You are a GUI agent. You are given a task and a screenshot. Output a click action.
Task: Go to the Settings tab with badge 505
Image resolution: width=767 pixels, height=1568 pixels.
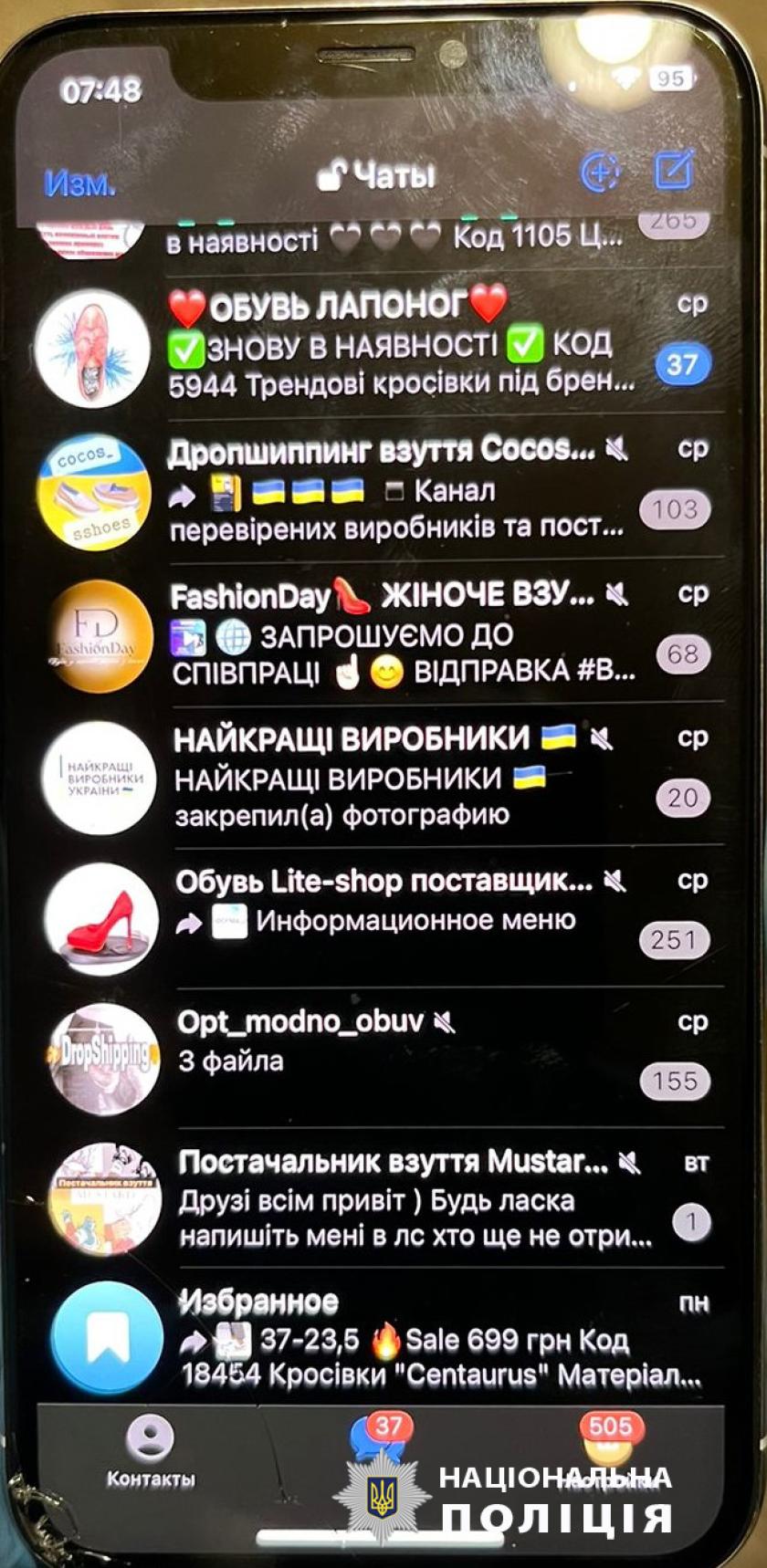pos(606,1449)
